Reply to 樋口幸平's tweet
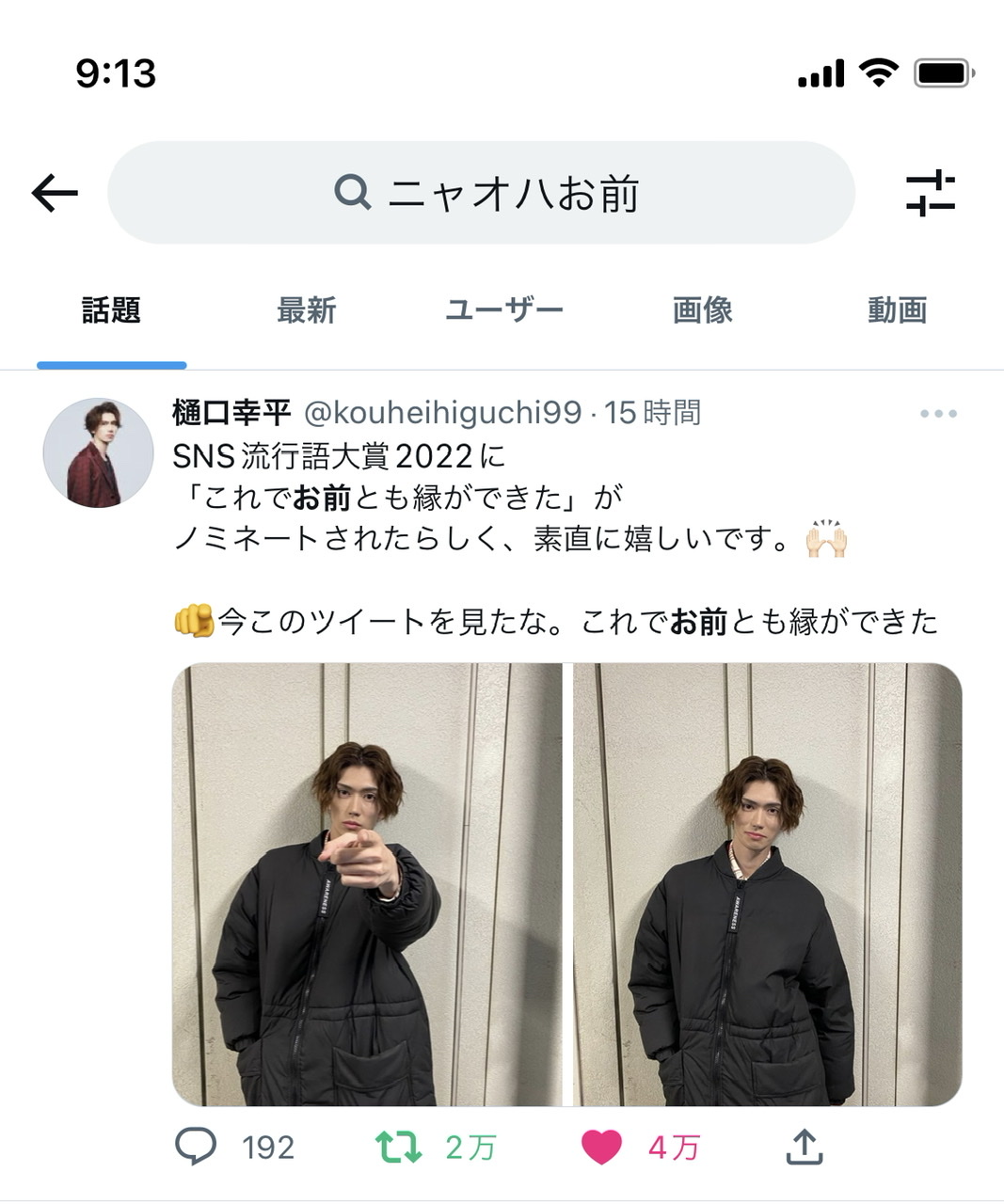Screen dimensions: 1004x1204 click(196, 1147)
